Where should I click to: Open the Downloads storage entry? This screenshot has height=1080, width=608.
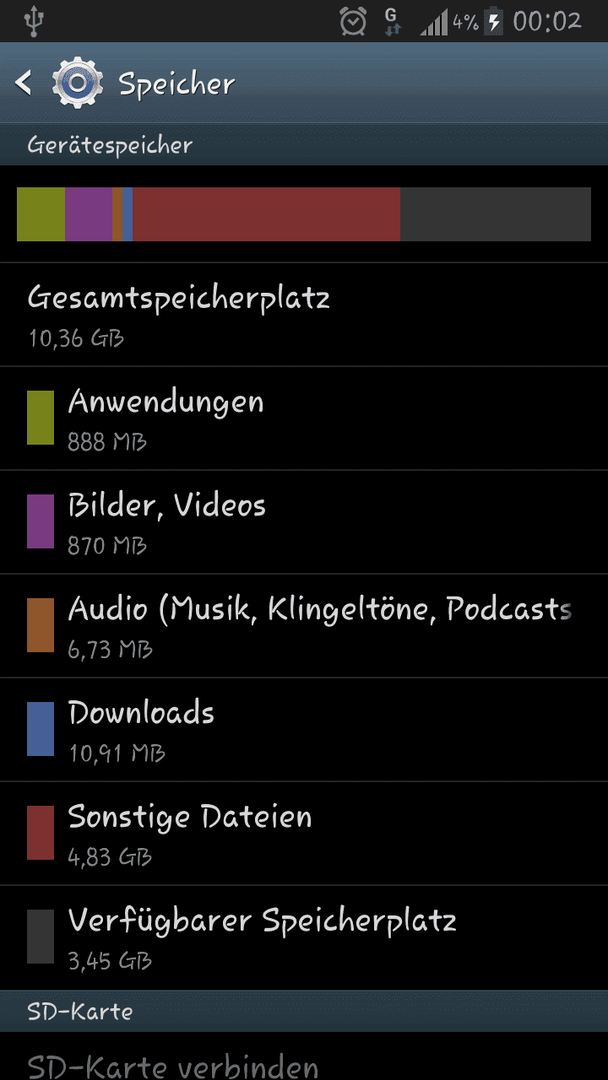(304, 730)
